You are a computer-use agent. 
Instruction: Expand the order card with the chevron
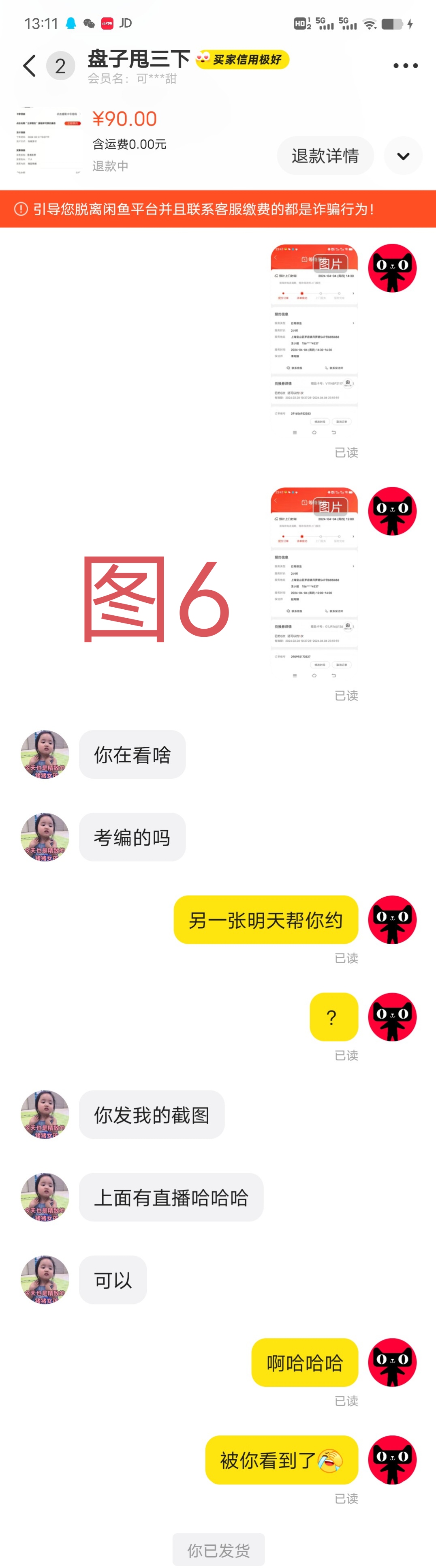point(402,156)
